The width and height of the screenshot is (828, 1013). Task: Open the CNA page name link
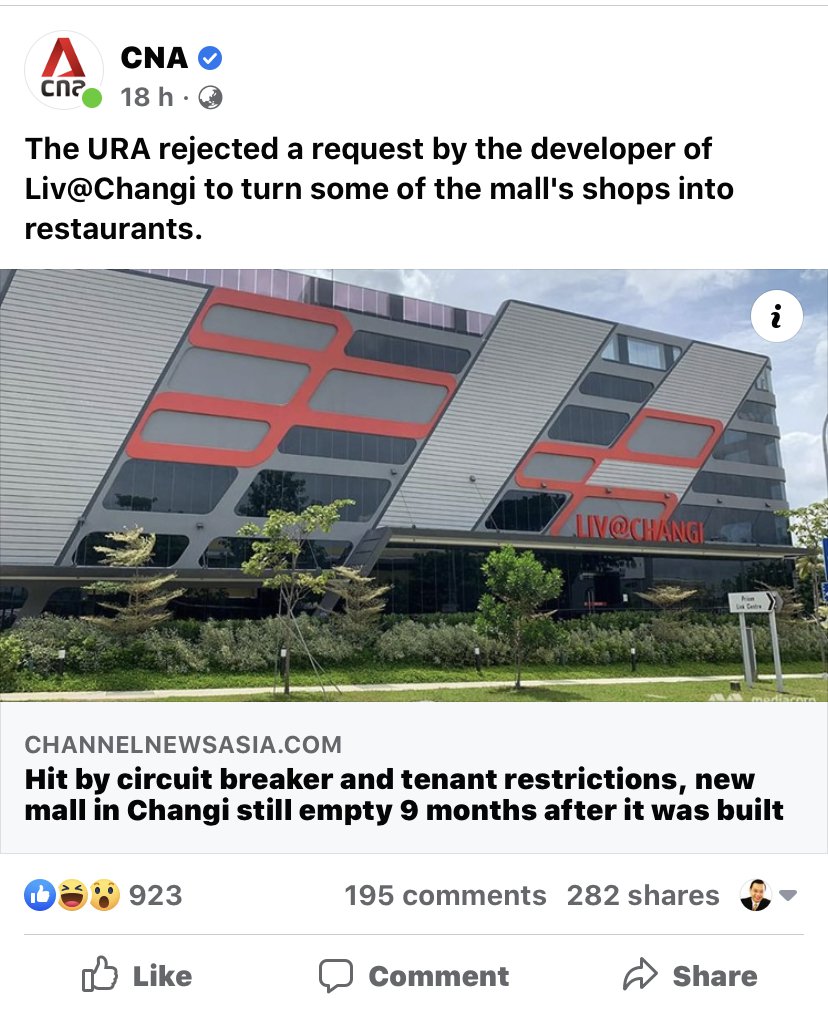154,58
